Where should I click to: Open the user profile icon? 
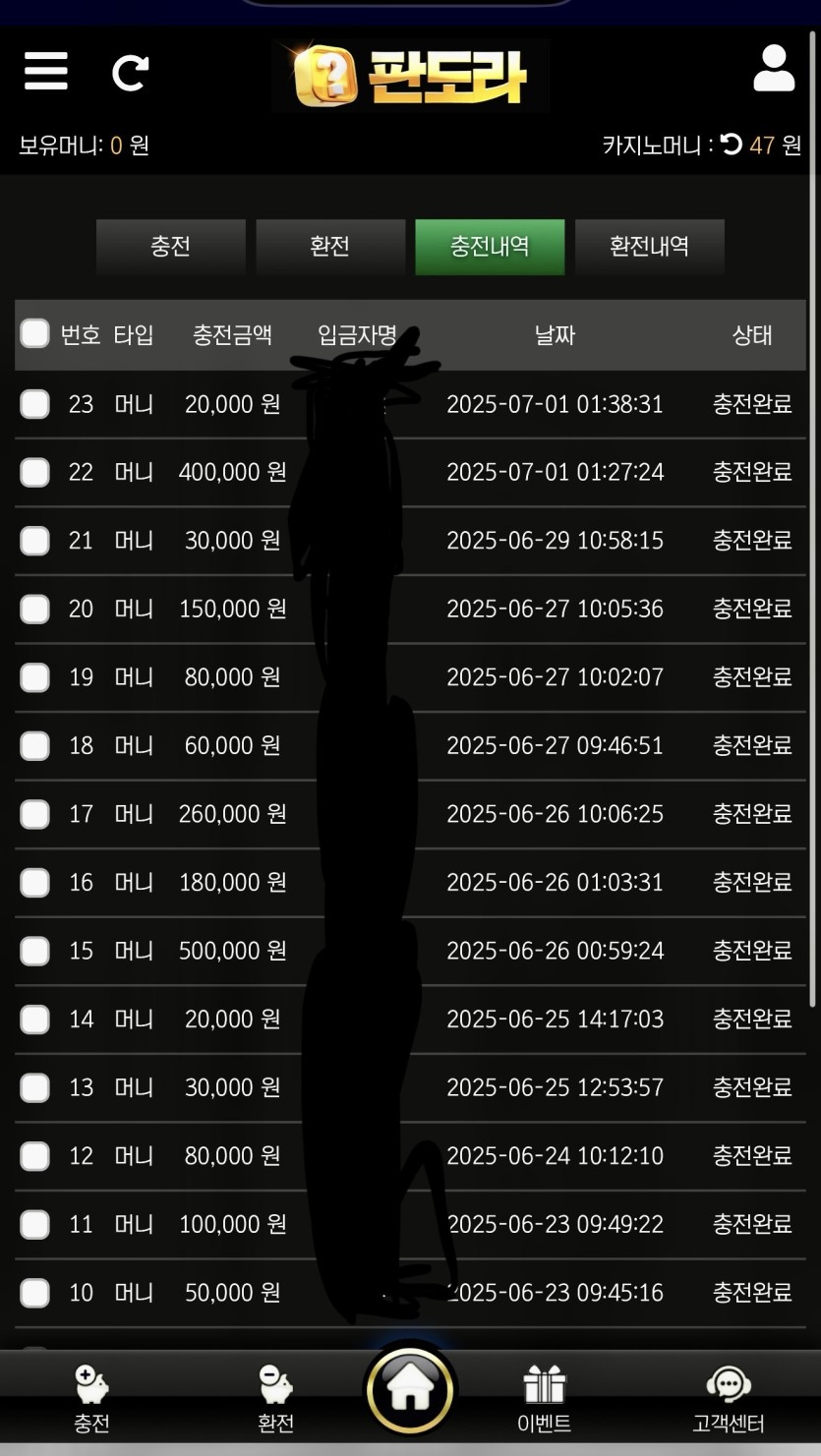click(774, 69)
